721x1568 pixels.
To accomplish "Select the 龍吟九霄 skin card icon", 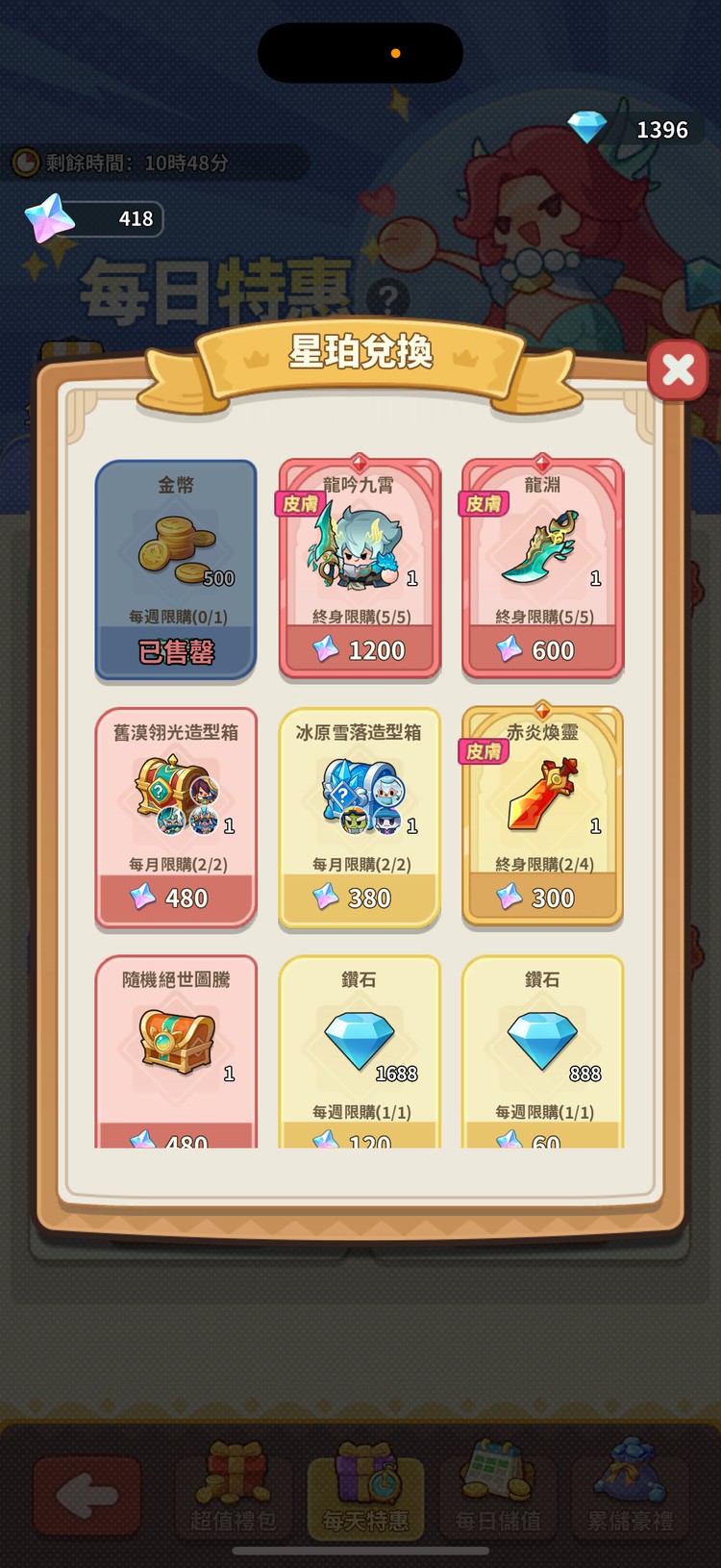I will pyautogui.click(x=360, y=548).
